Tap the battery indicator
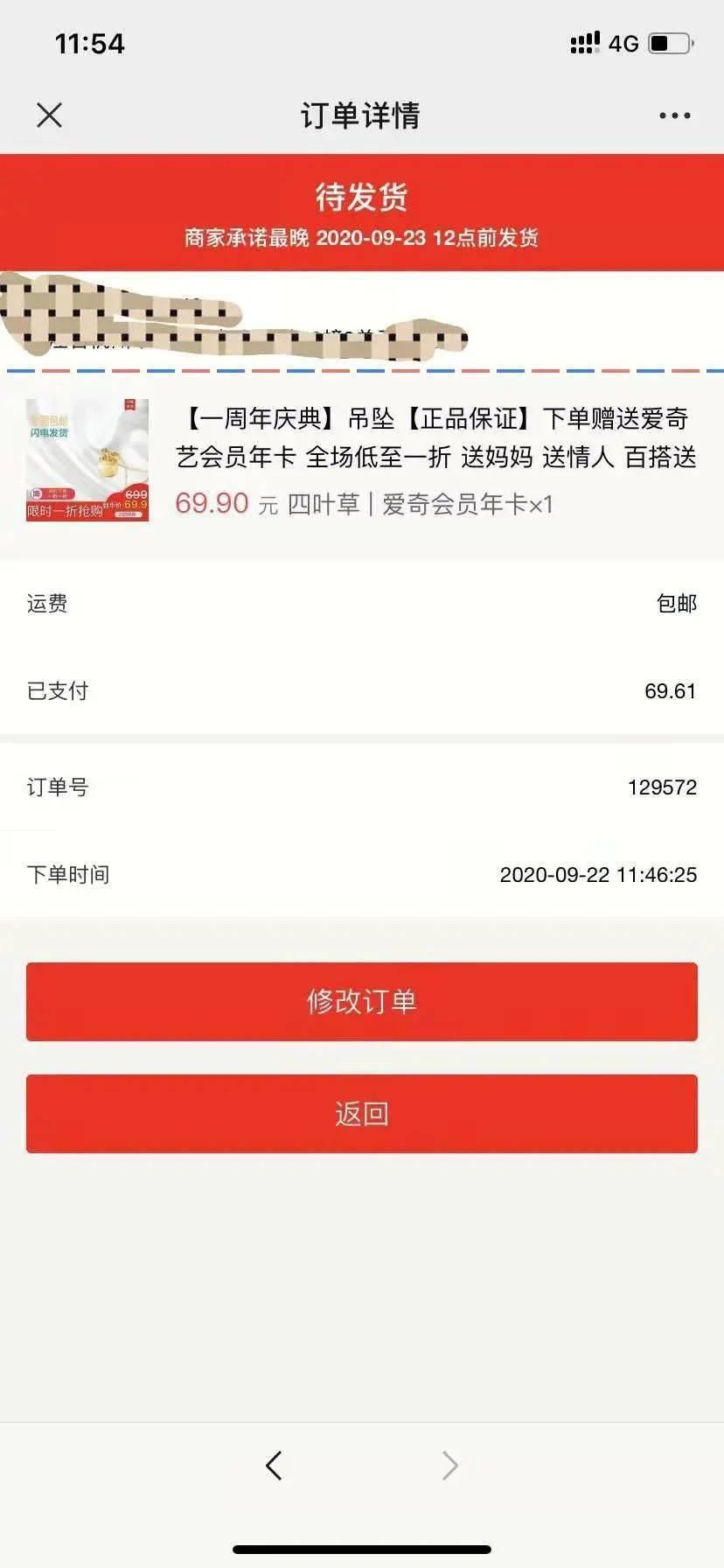Screen dimensions: 724x1568 [x=670, y=40]
